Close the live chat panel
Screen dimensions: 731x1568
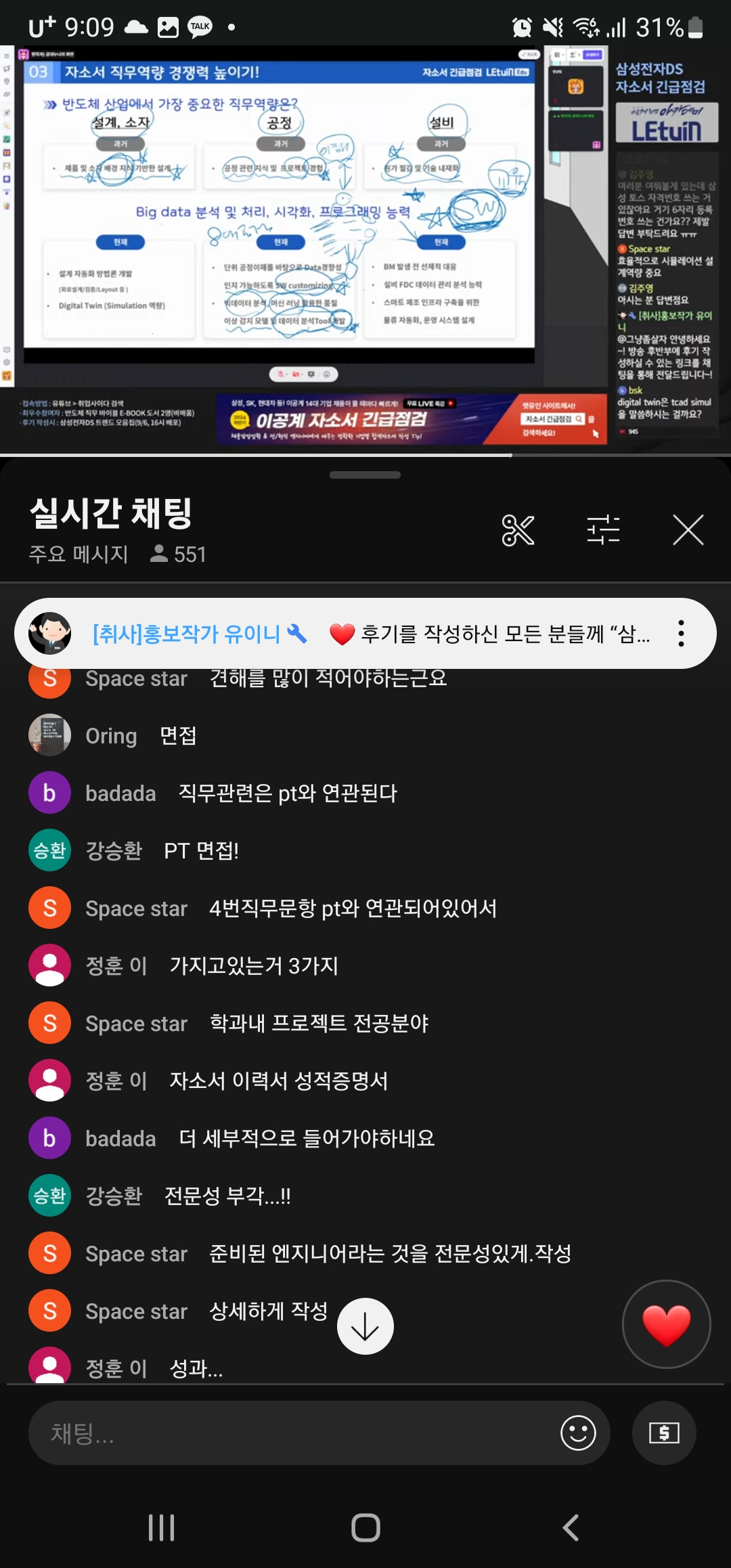click(x=688, y=530)
